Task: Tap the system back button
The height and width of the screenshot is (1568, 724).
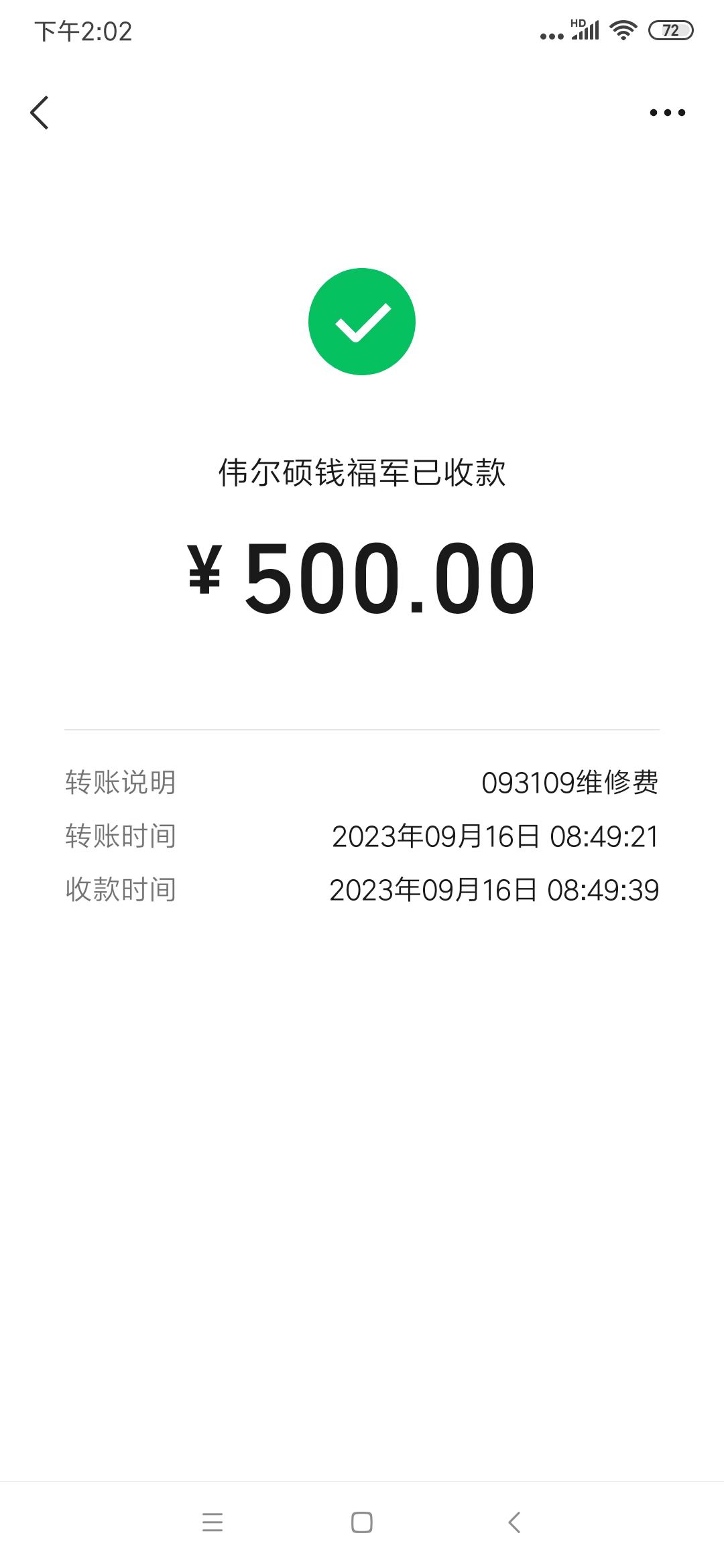Action: pyautogui.click(x=514, y=1522)
